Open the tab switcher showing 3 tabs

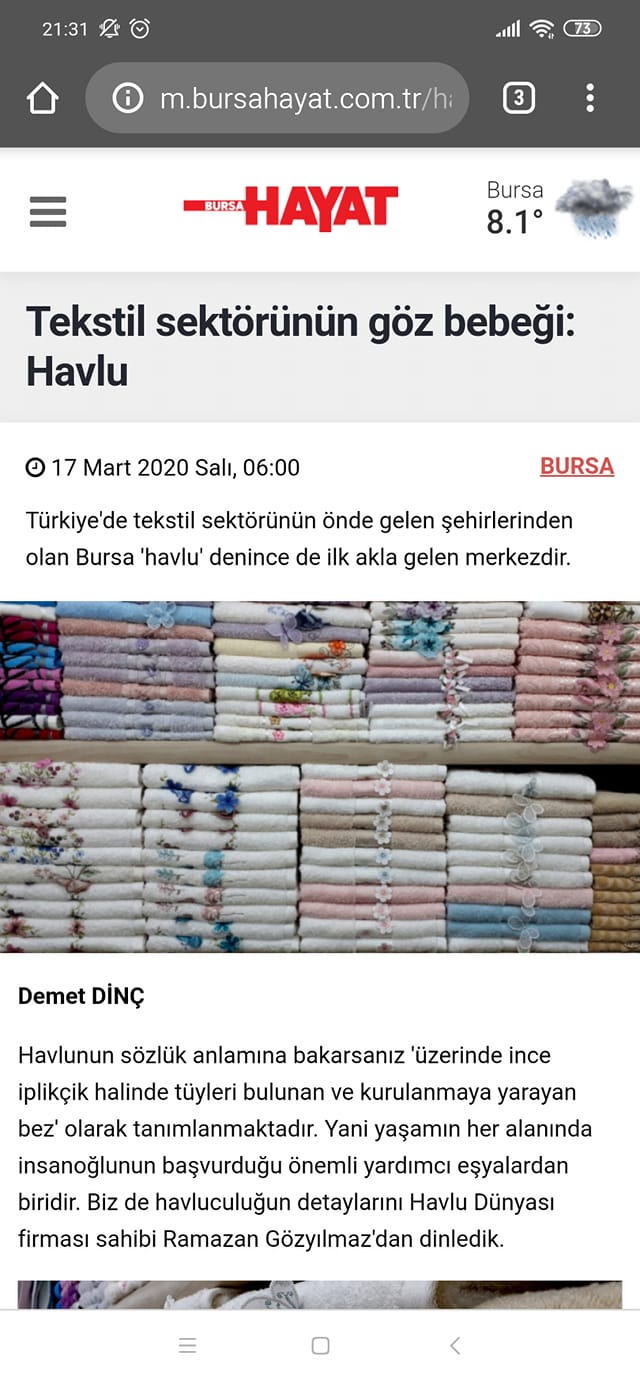pos(518,98)
